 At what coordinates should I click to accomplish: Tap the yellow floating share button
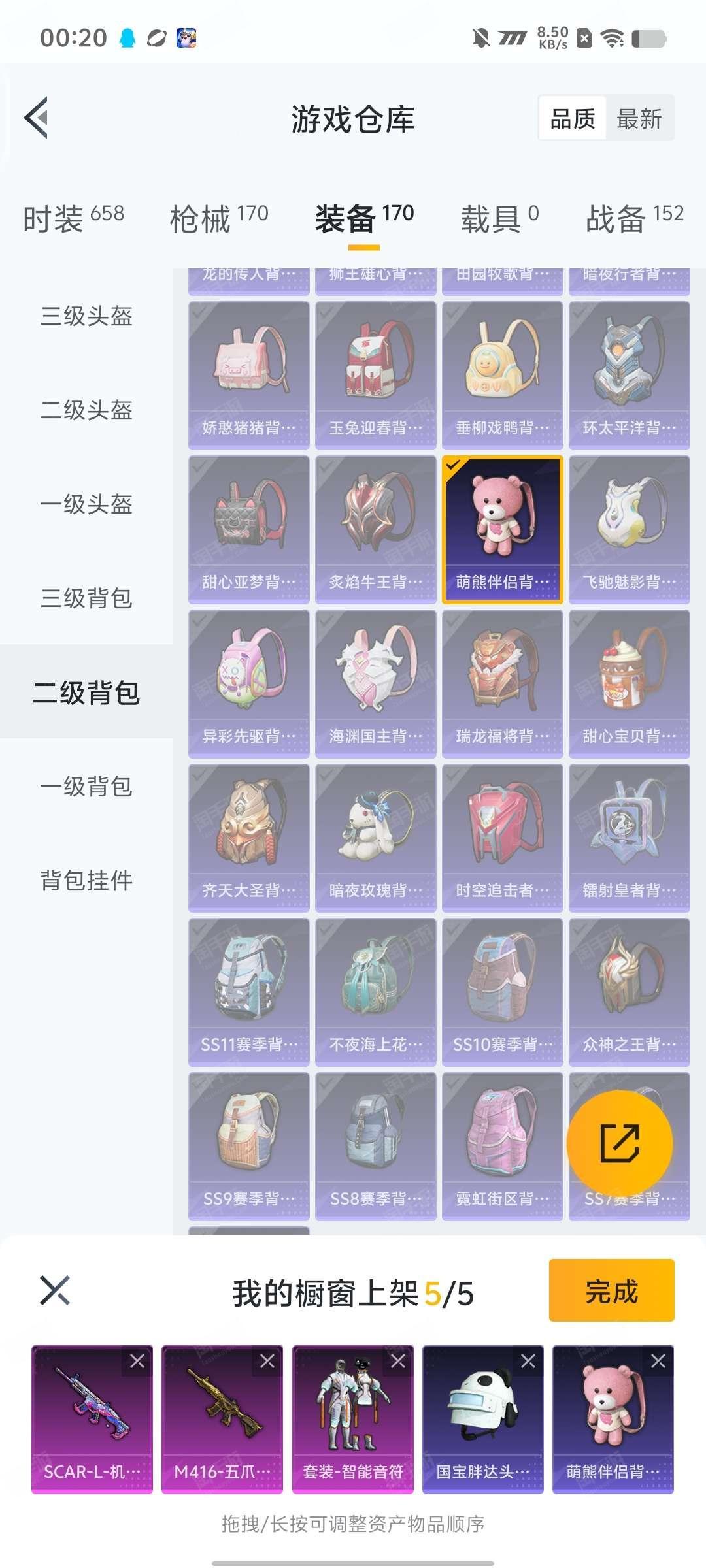619,1143
